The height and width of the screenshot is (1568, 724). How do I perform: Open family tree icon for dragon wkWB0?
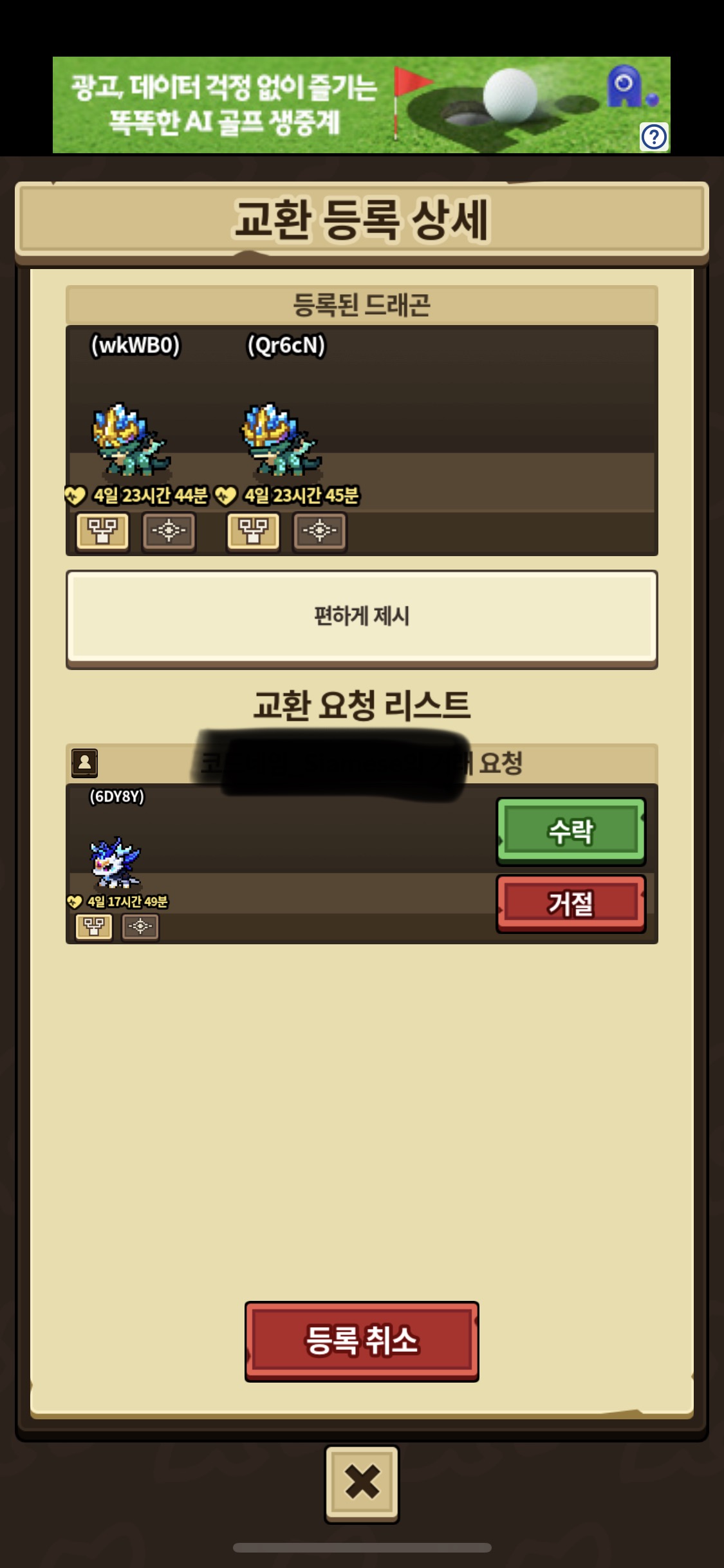(x=103, y=532)
